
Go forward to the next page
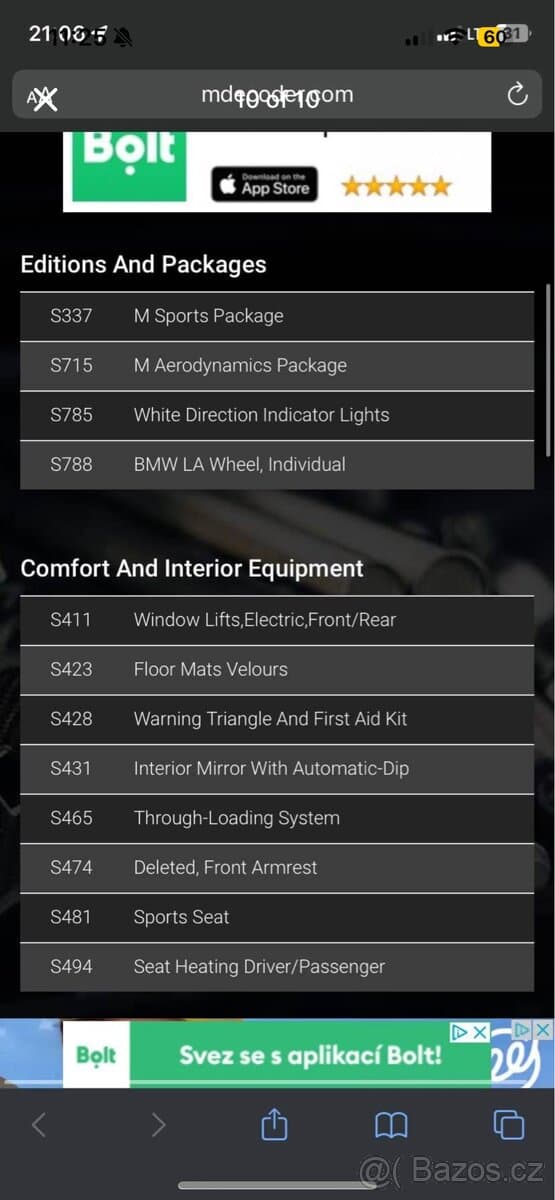(158, 1125)
